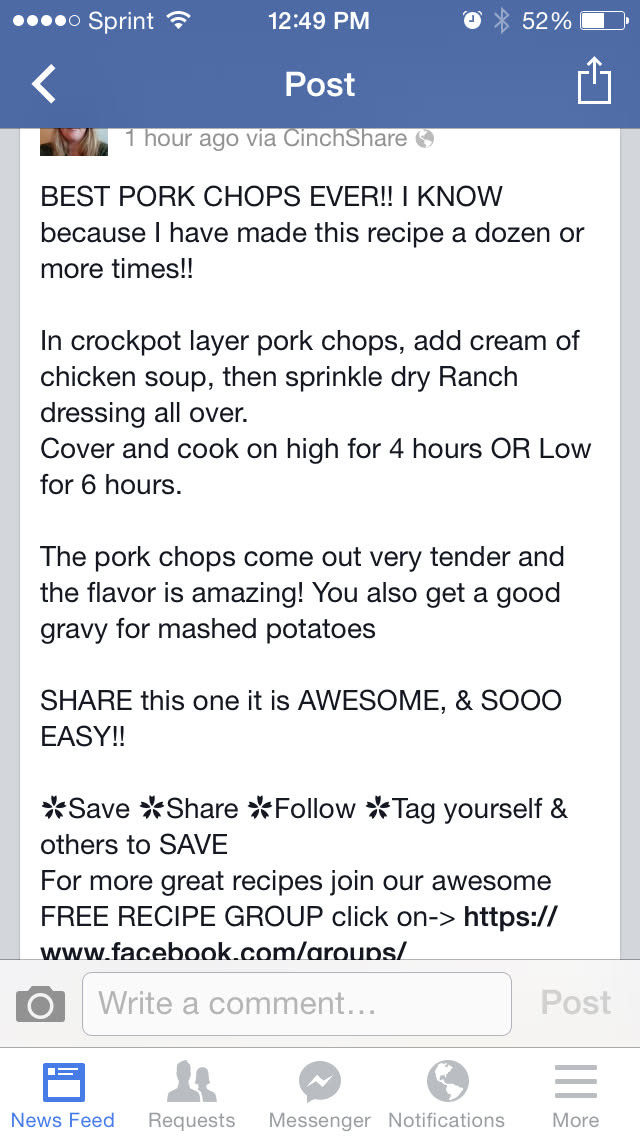This screenshot has width=640, height=1136.
Task: Open the poster's profile picture
Action: click(73, 141)
